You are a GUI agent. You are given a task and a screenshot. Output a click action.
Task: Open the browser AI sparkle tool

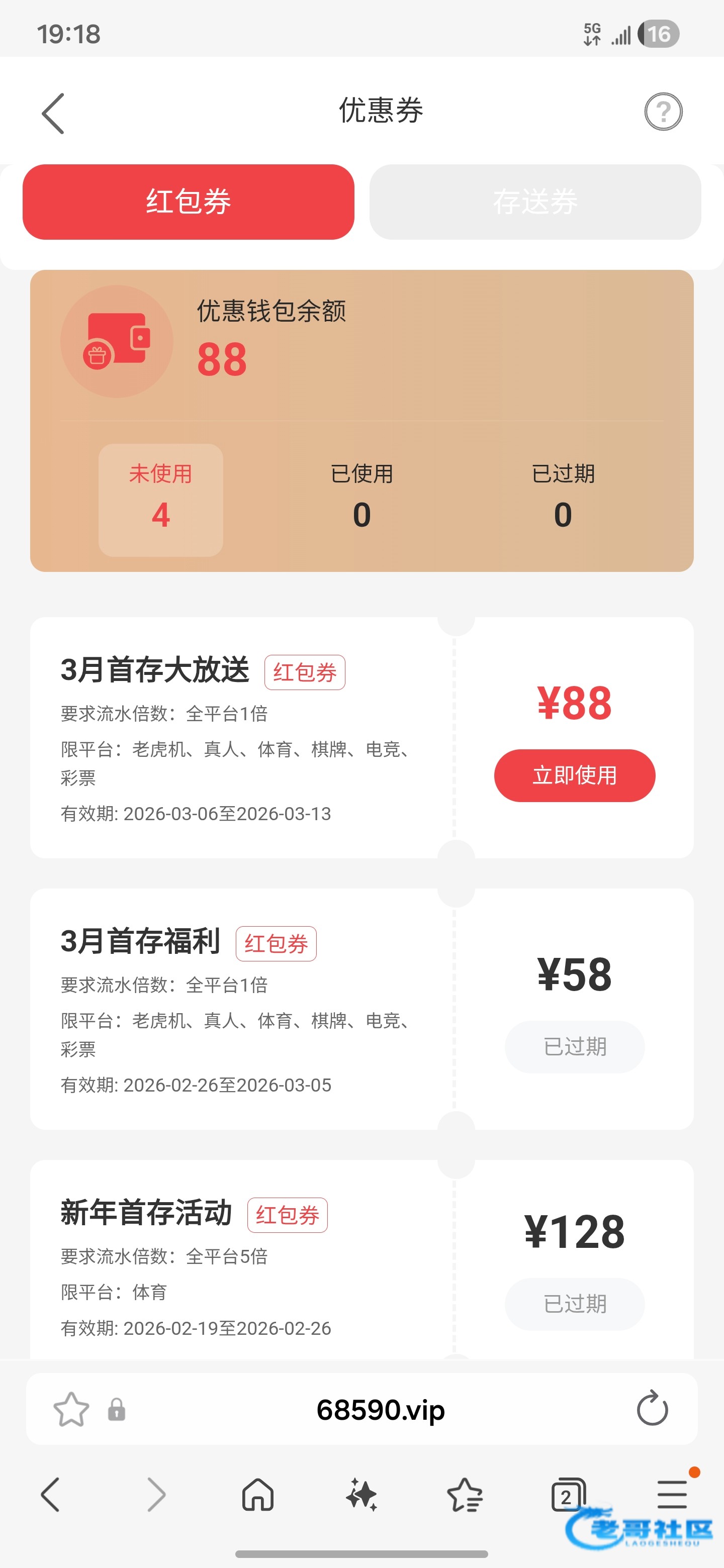click(x=361, y=1494)
